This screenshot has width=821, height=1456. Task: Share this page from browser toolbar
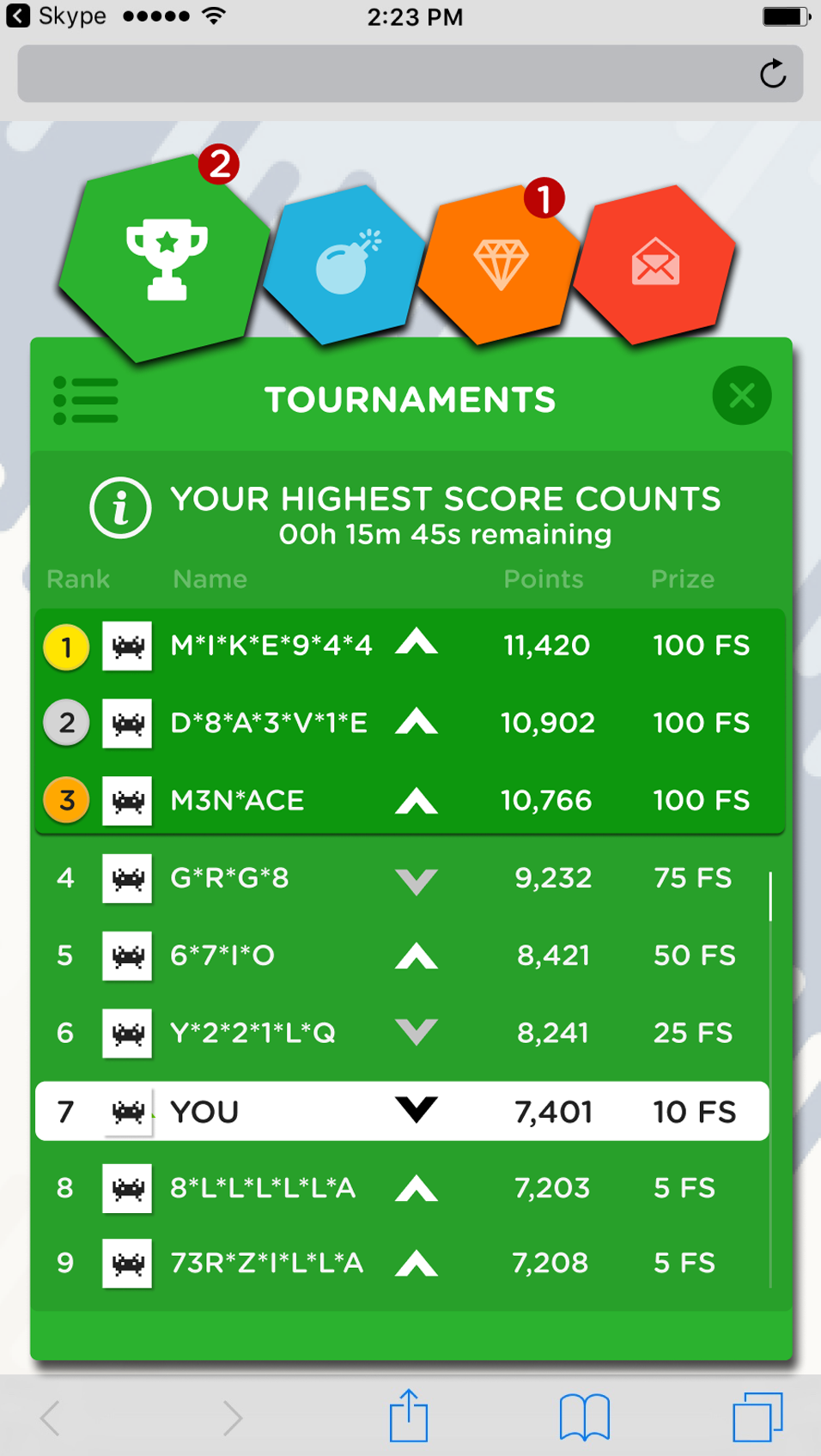[x=409, y=1416]
